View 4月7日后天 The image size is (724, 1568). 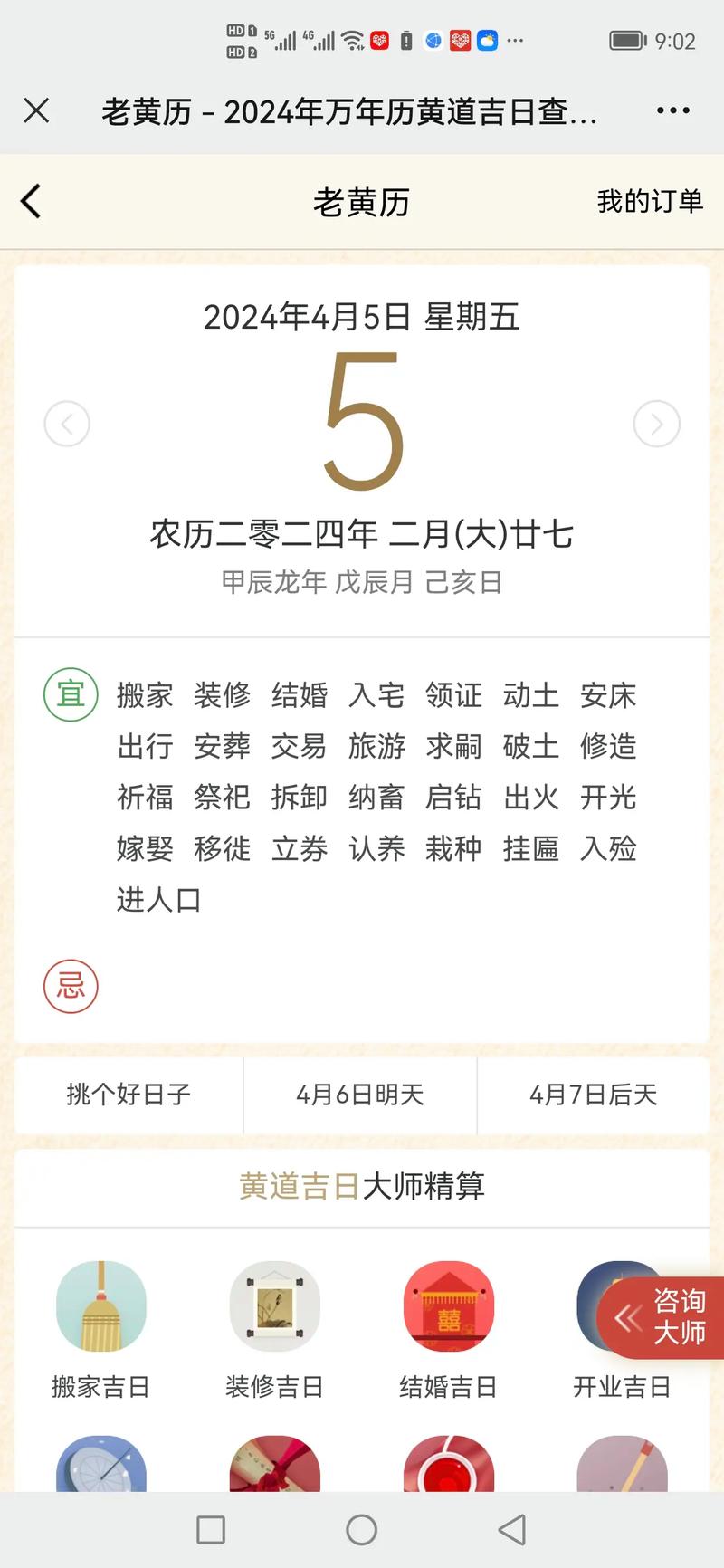click(x=593, y=1095)
